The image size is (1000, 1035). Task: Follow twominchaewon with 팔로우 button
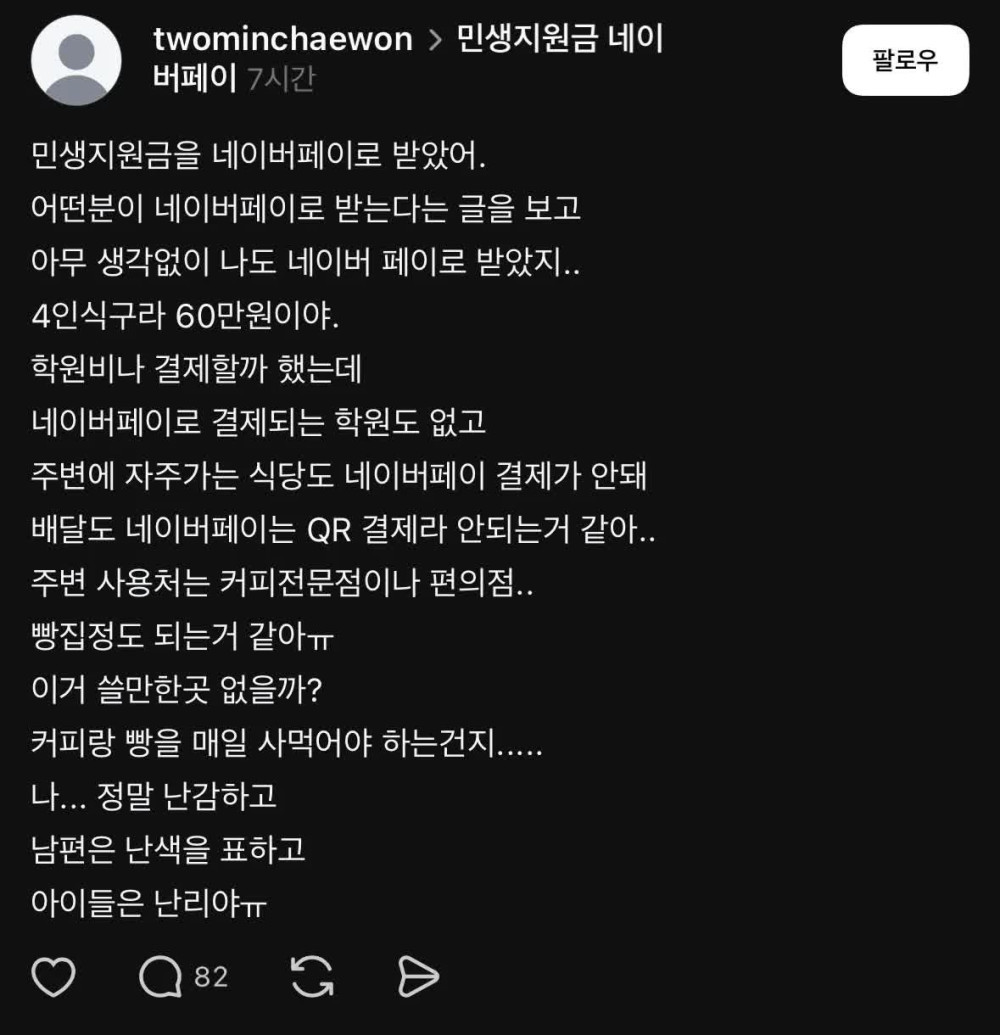pos(905,60)
